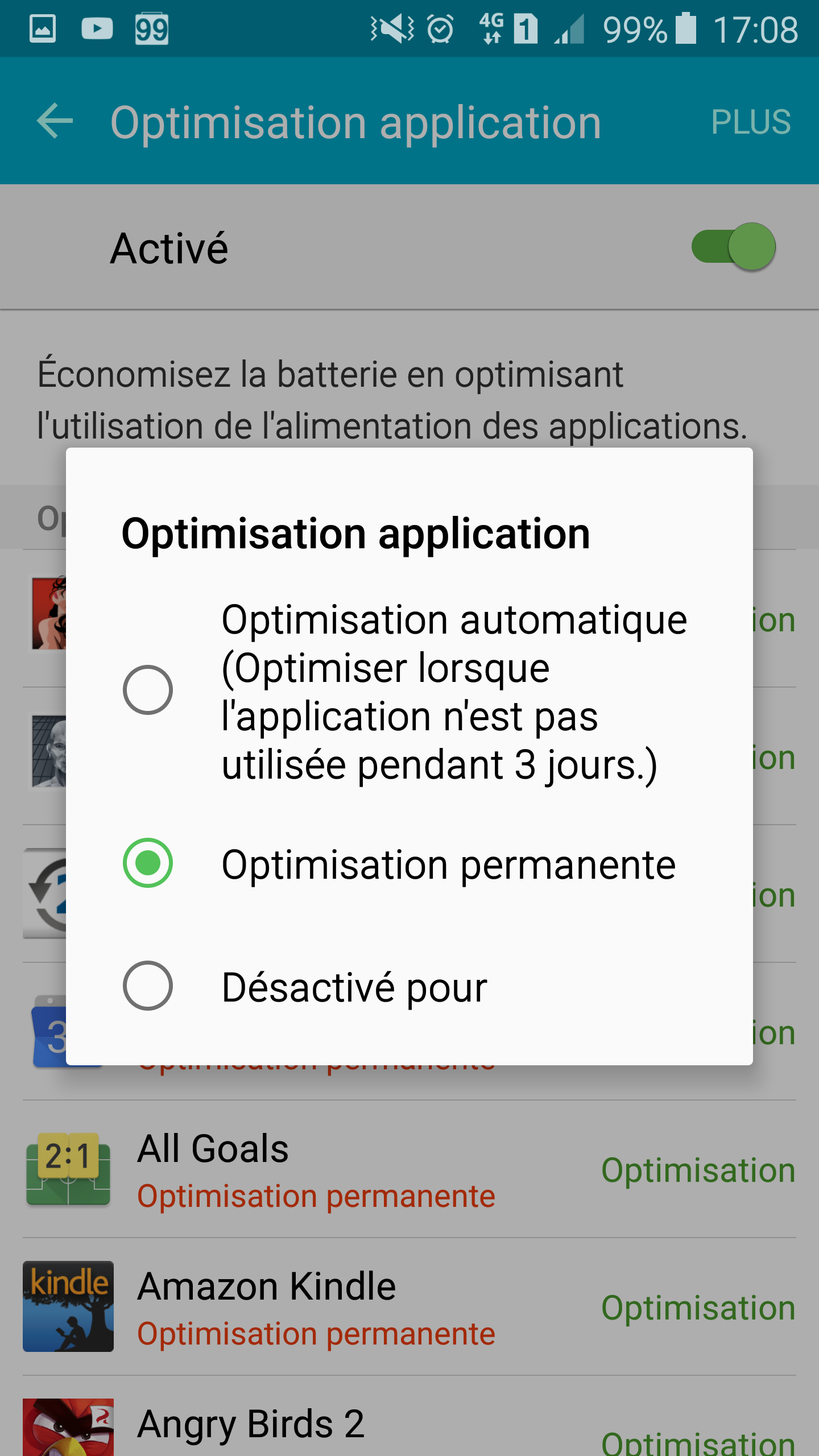Choose Optimisation permanente radio button
This screenshot has height=1456, width=819.
[148, 863]
